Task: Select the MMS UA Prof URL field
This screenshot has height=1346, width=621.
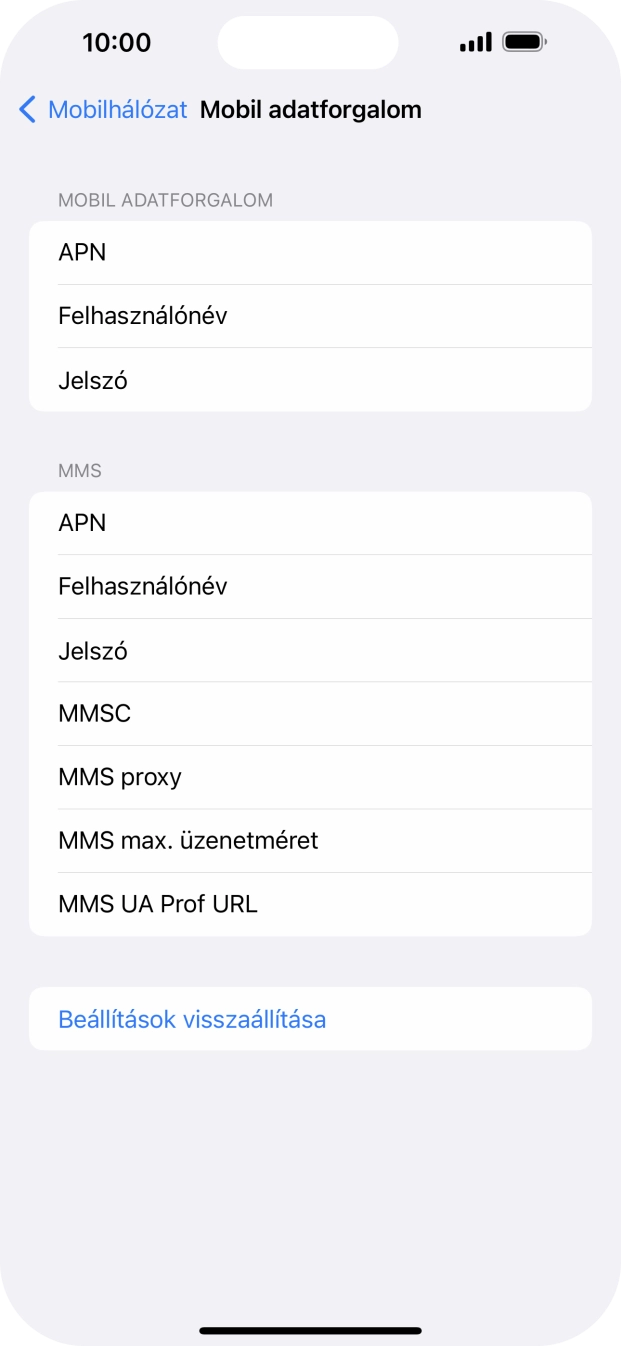Action: 310,904
